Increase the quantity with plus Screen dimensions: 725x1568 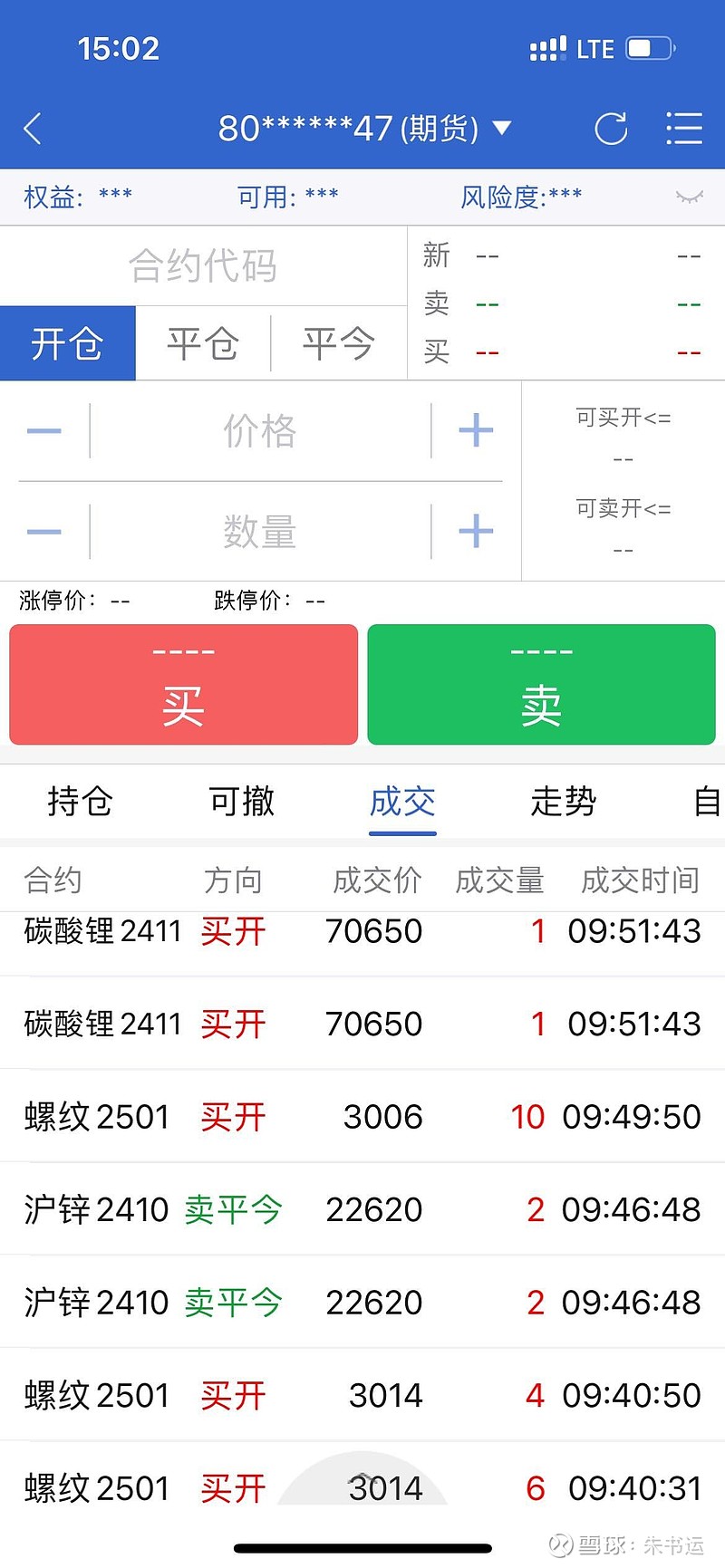pos(476,532)
